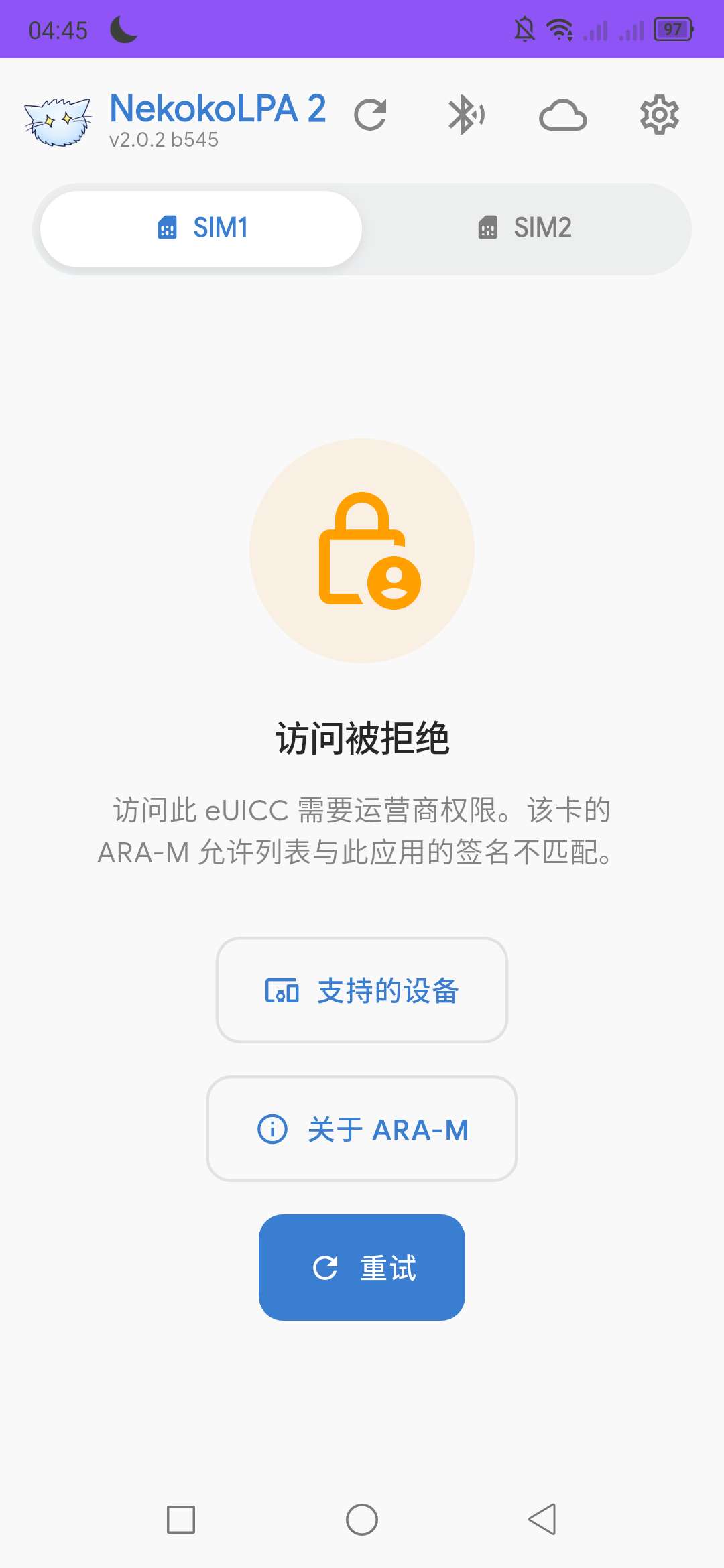Screen dimensions: 724x1568
Task: Open NekokoLPA settings via gear icon
Action: pos(659,114)
